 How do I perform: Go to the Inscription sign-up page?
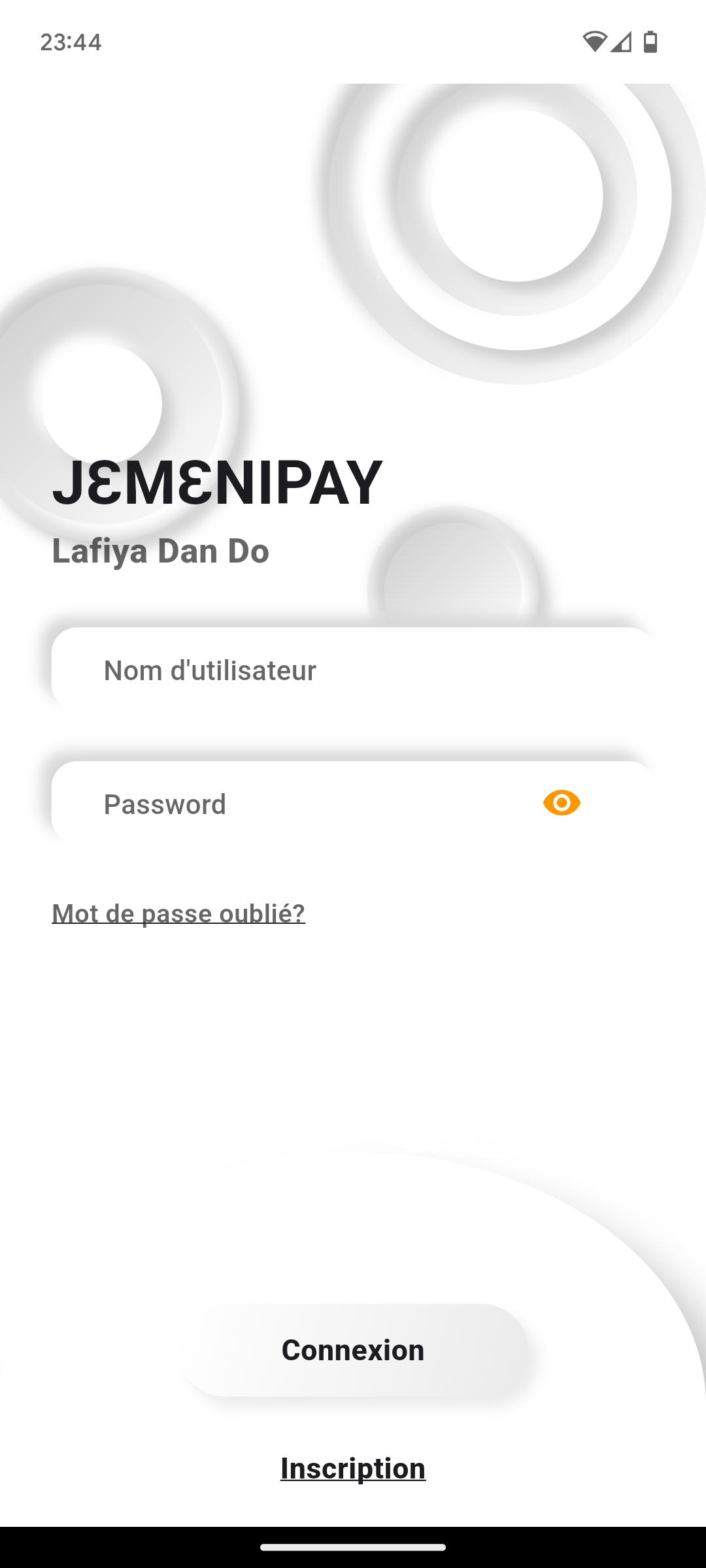[x=353, y=1468]
